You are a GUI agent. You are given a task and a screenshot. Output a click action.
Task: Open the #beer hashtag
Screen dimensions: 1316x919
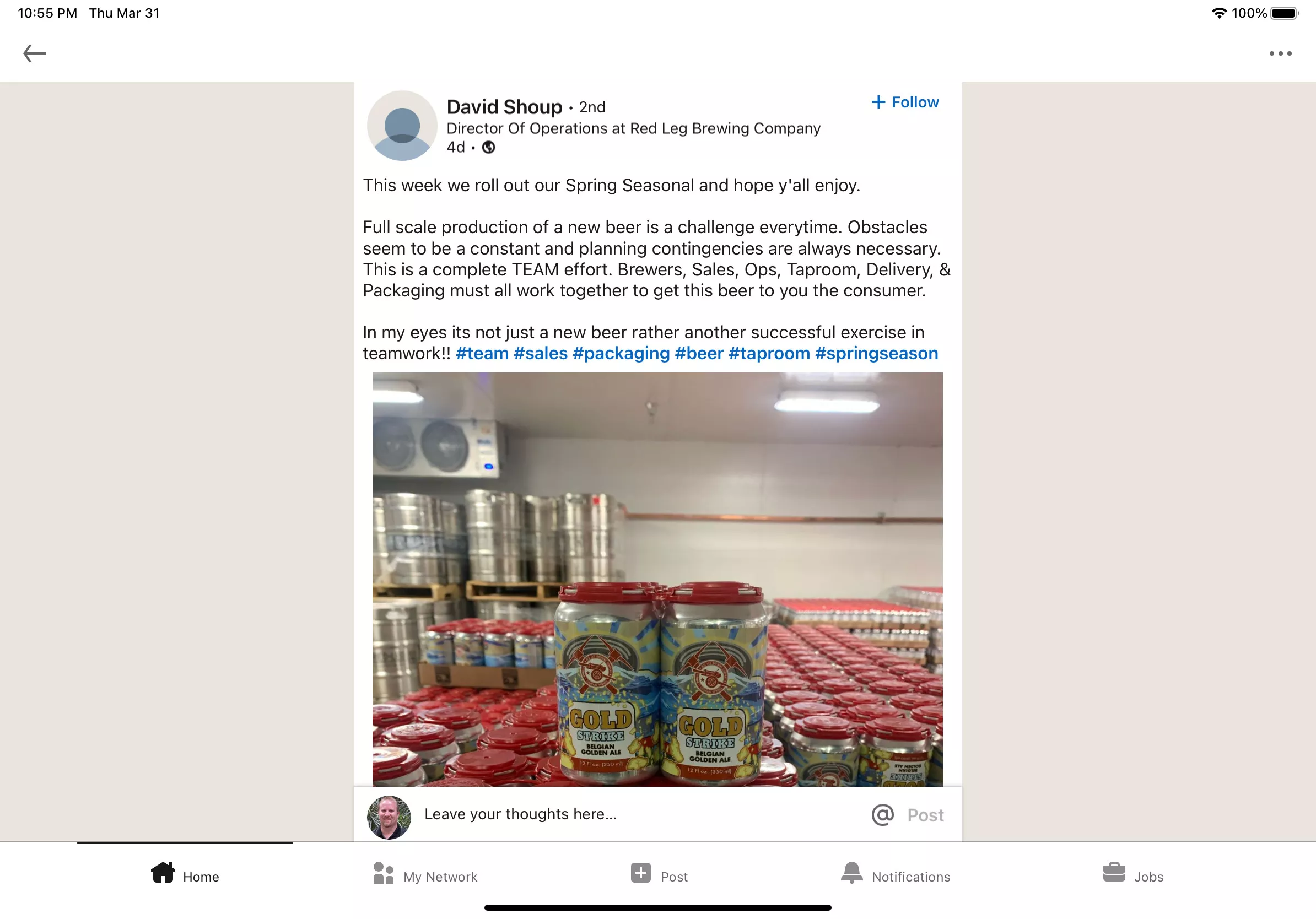699,353
